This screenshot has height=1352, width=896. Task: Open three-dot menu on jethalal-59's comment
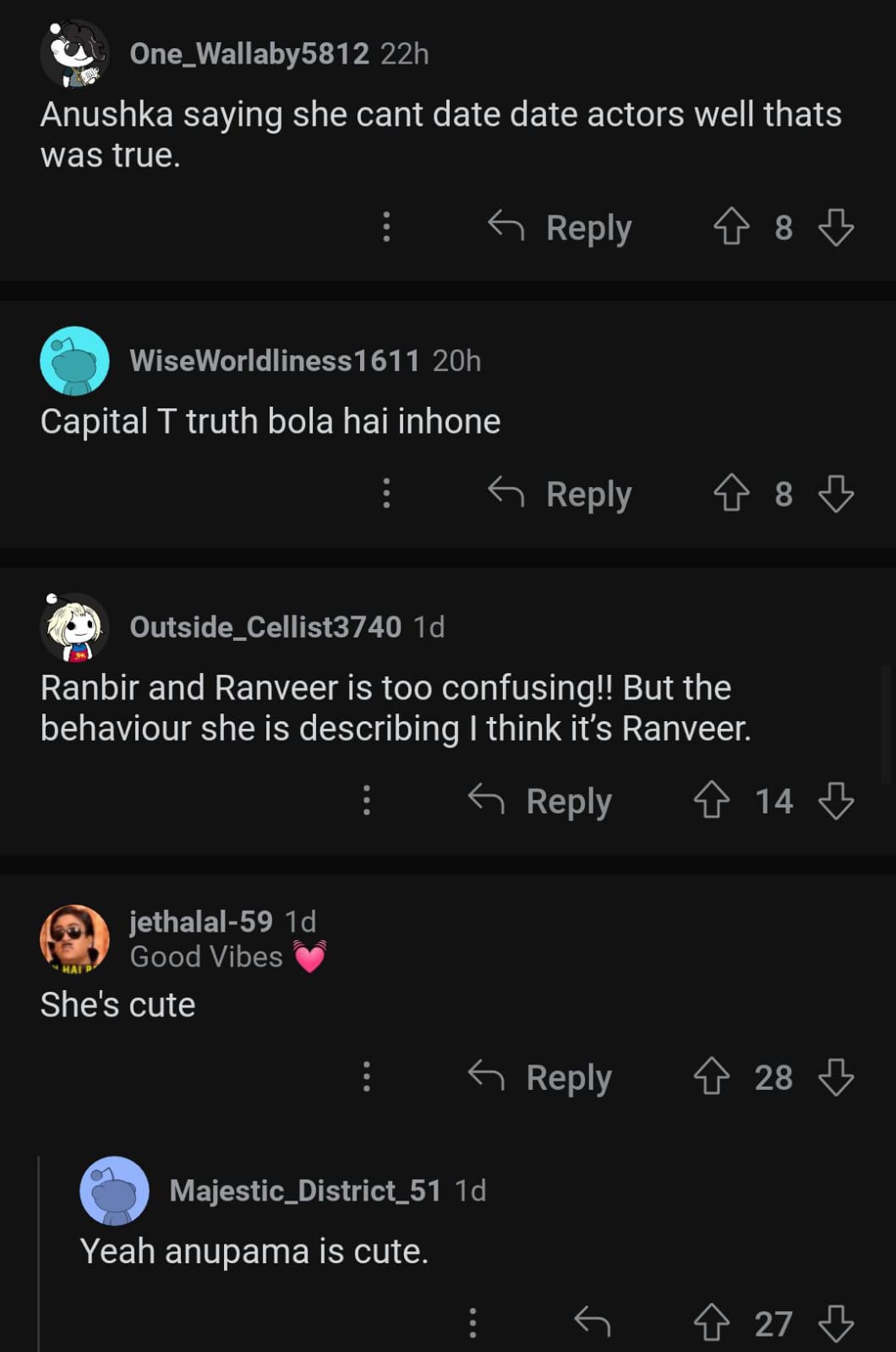point(366,1076)
